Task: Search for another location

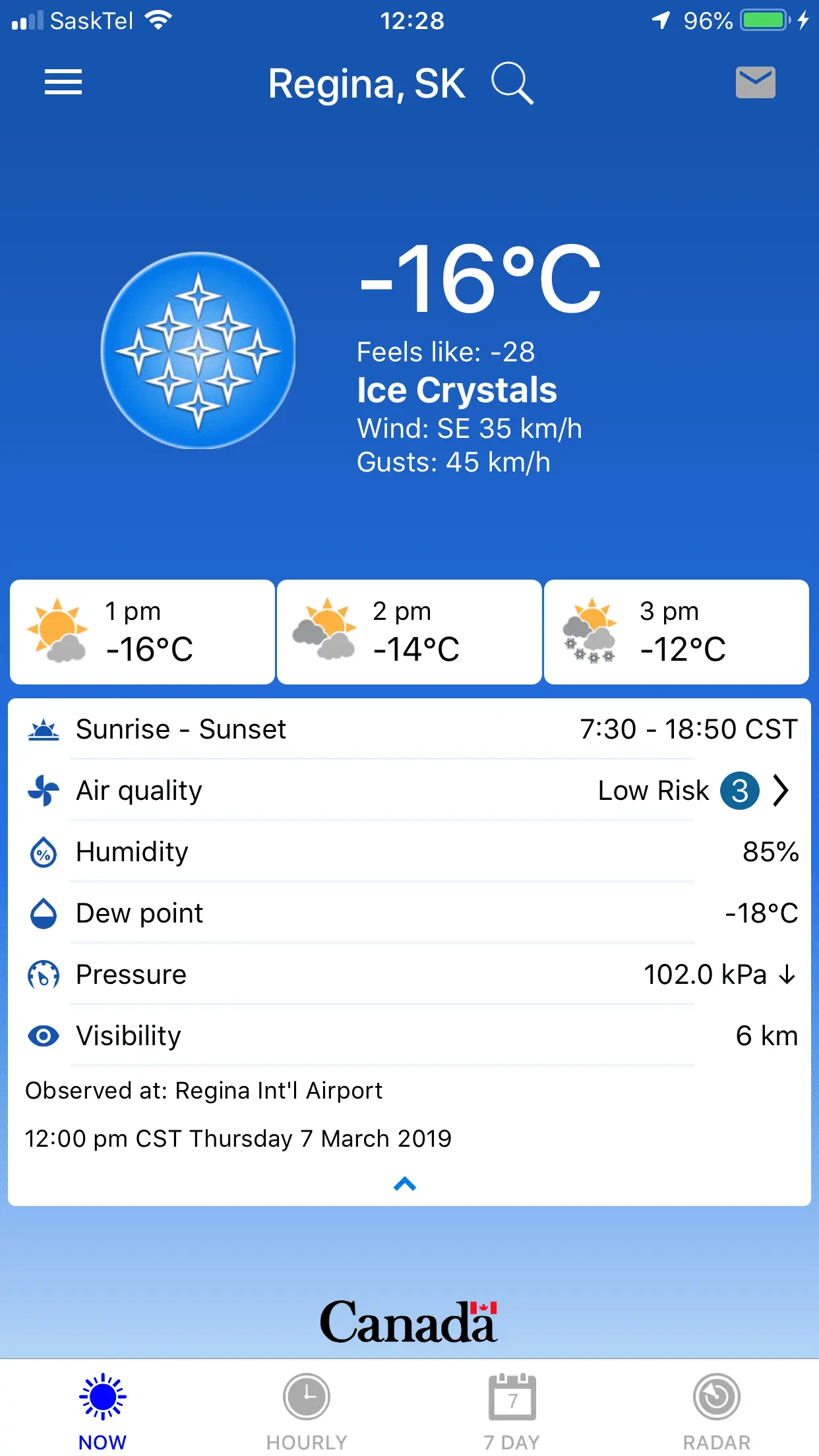Action: 512,84
